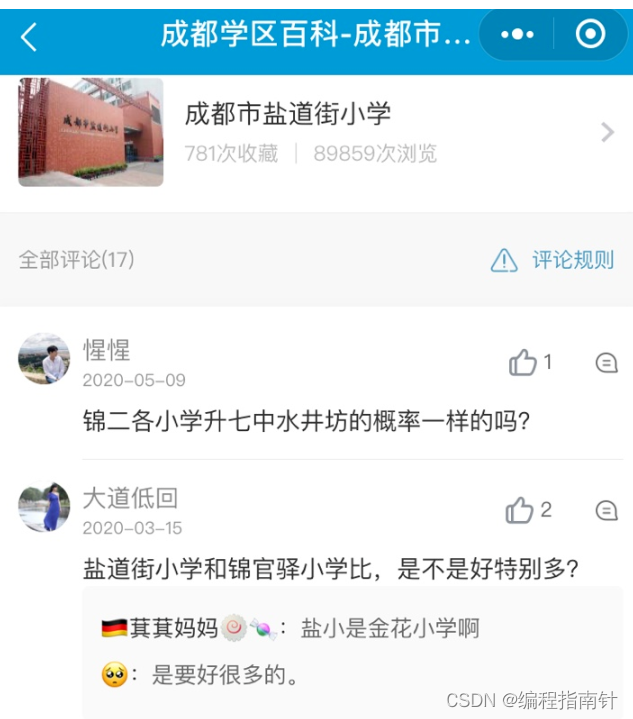633x719 pixels.
Task: Close the mini program with the circle button
Action: pos(590,35)
